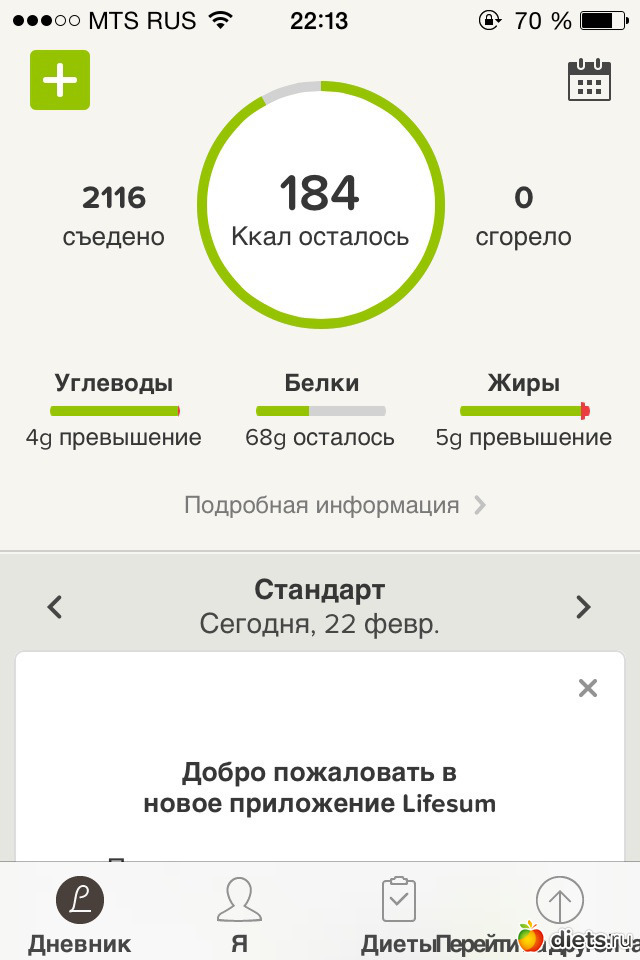Switch to the Диеты tab
Screen dimensions: 640x960
click(x=399, y=912)
